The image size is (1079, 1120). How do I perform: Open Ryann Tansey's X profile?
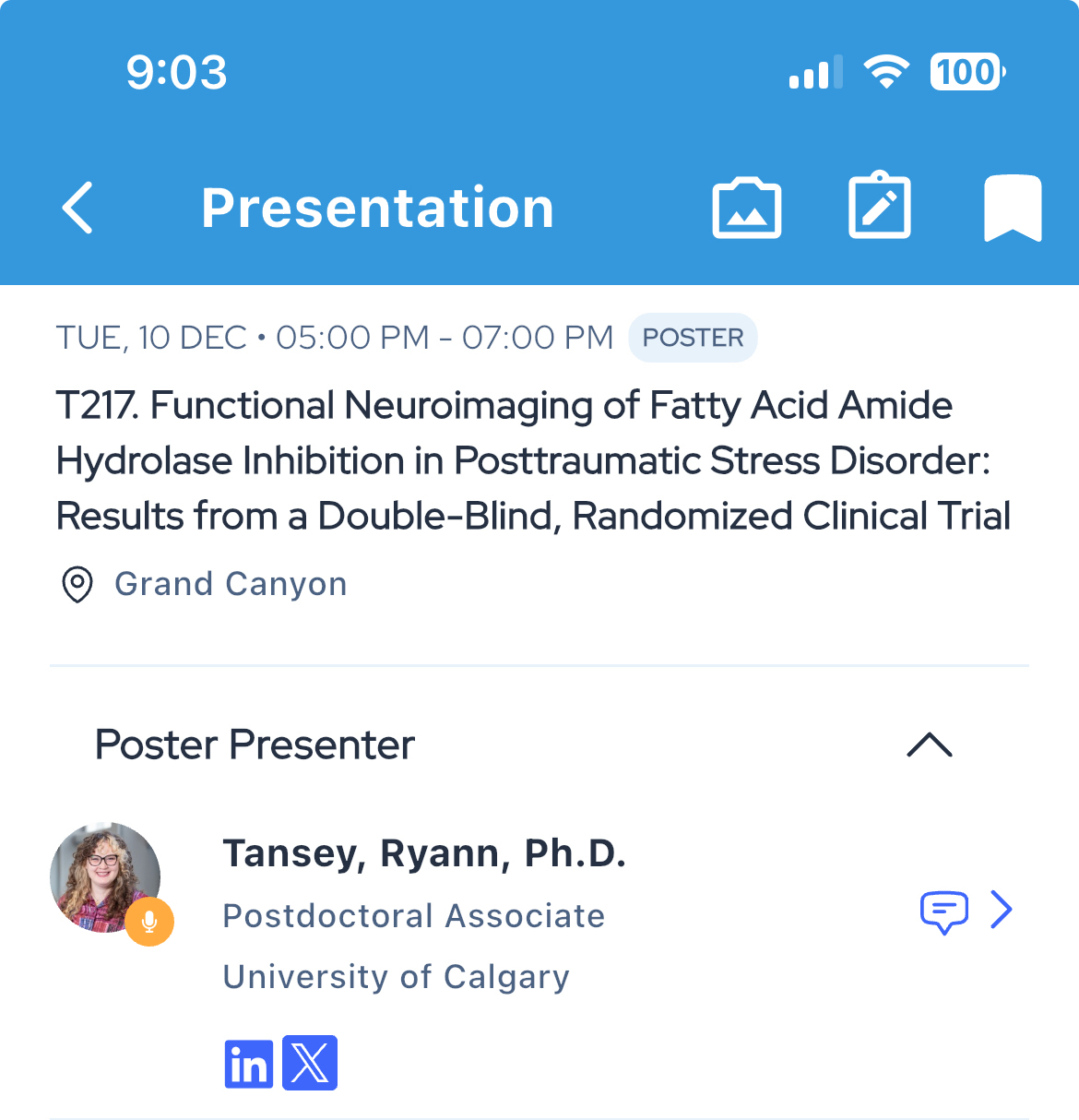(310, 1063)
